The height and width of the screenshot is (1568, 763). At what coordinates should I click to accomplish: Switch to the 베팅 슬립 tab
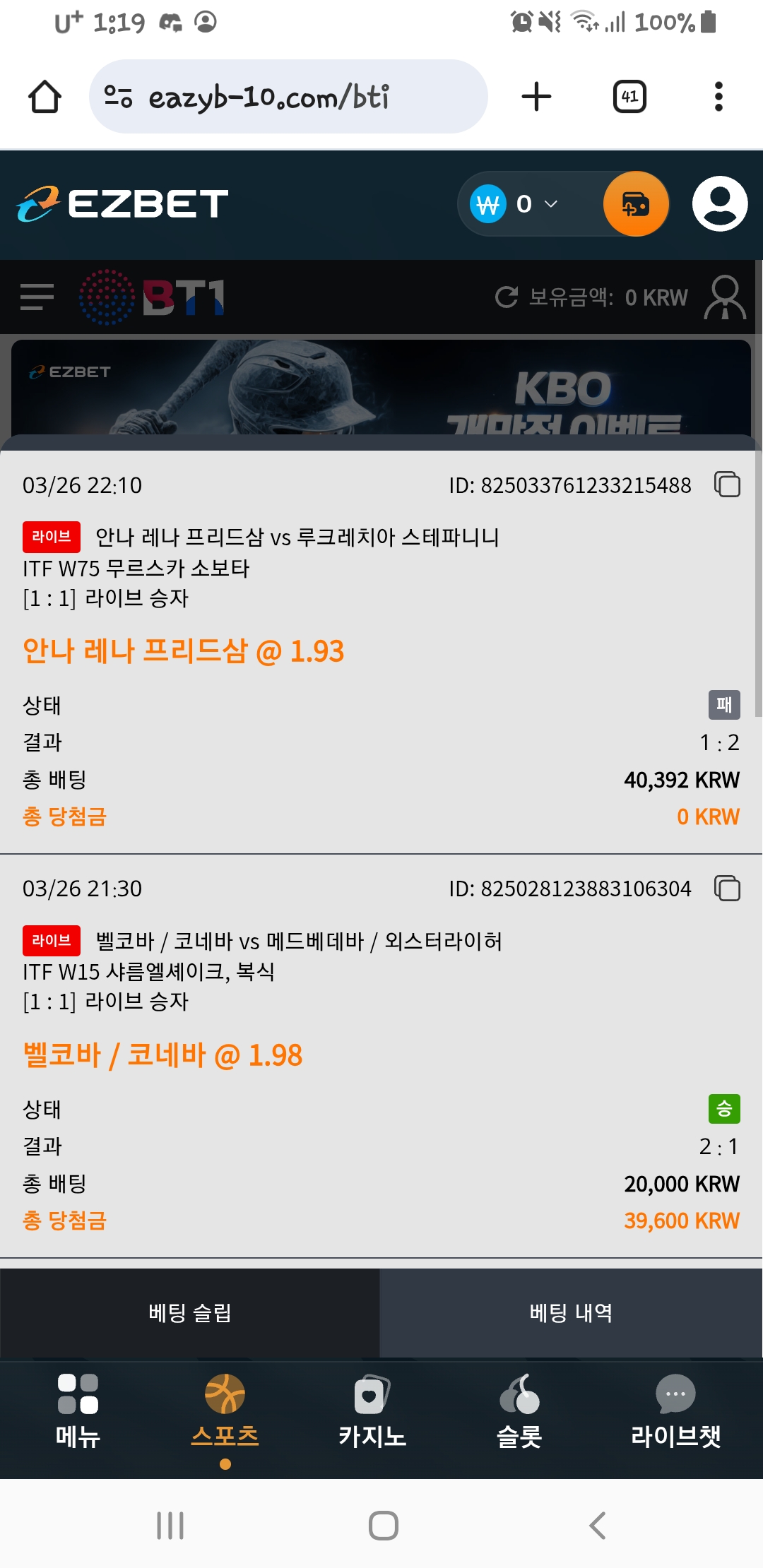(x=190, y=1313)
